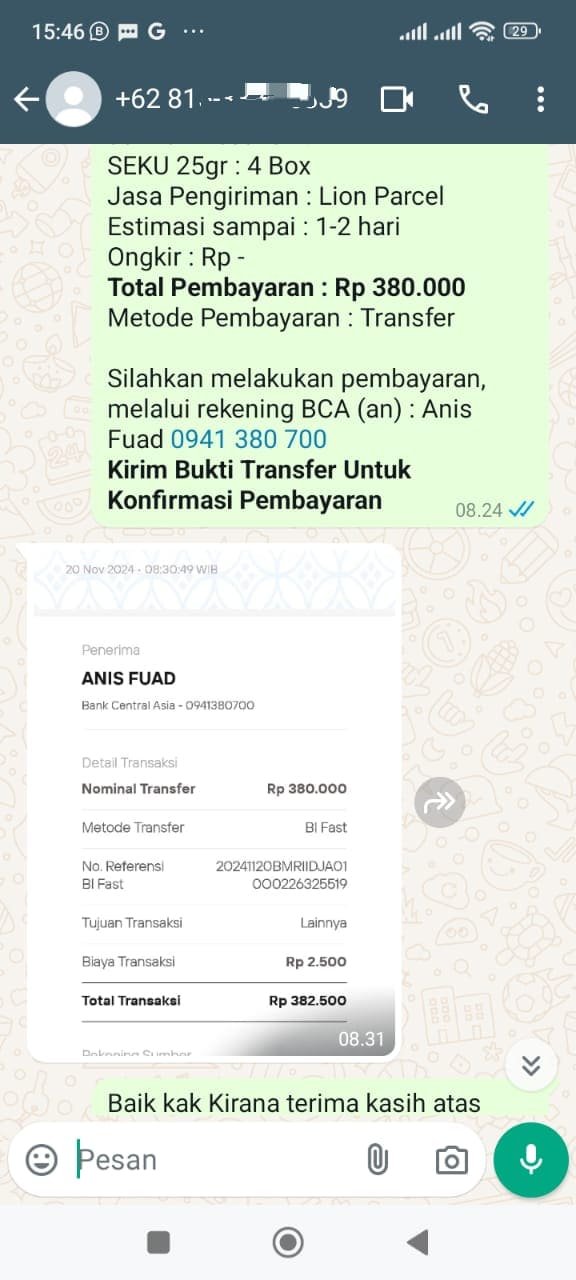Jump to the latest messages
576x1280 pixels.
pyautogui.click(x=531, y=1063)
